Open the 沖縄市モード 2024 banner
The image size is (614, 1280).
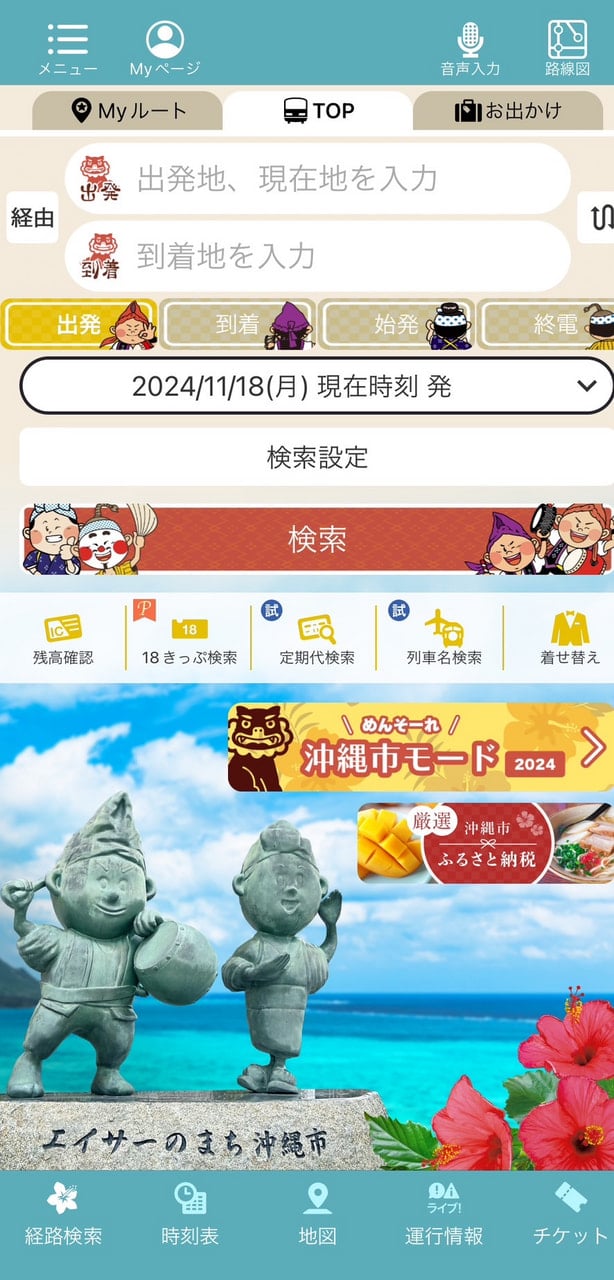(420, 748)
